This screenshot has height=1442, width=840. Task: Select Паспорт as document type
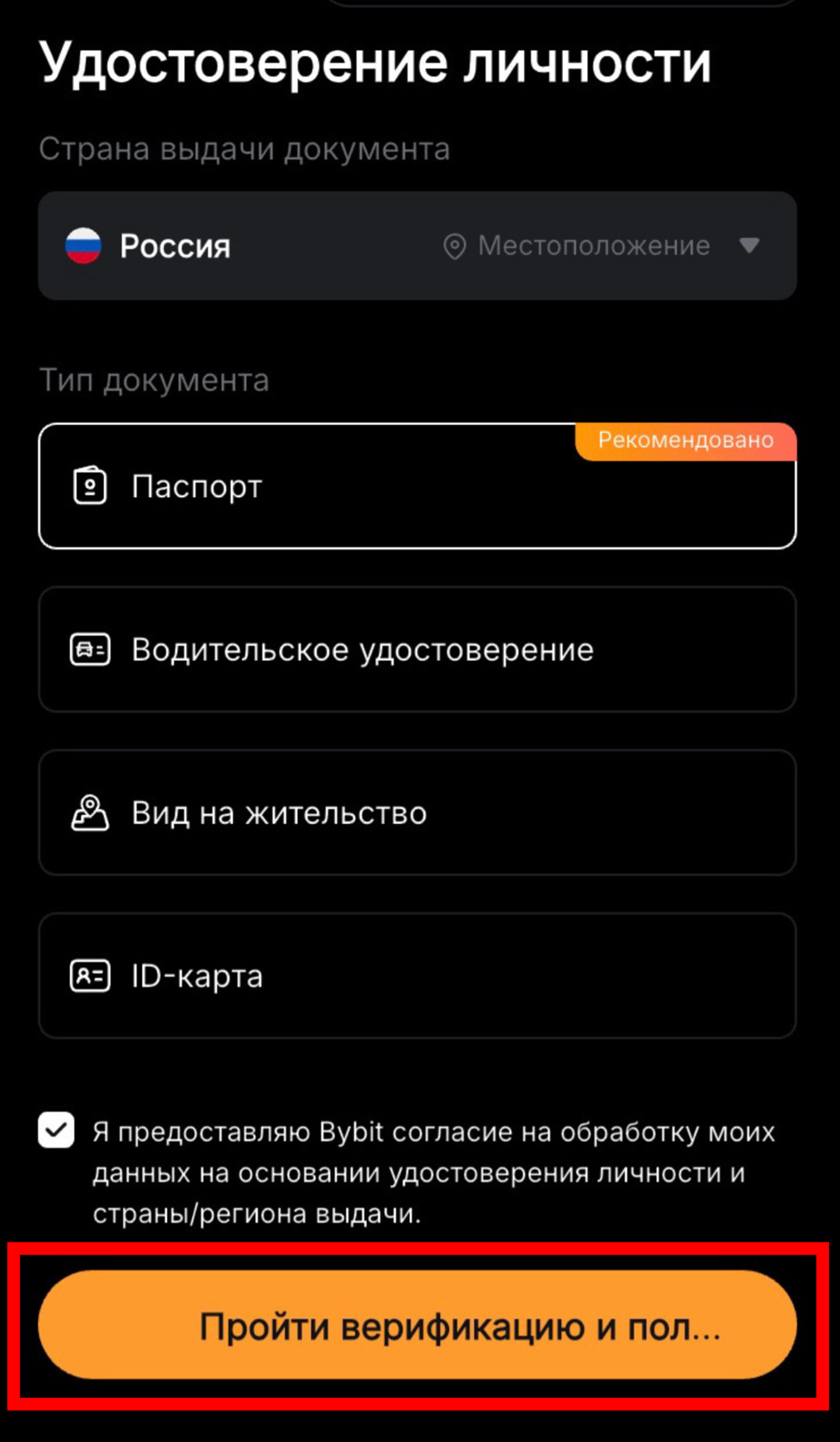[x=417, y=487]
